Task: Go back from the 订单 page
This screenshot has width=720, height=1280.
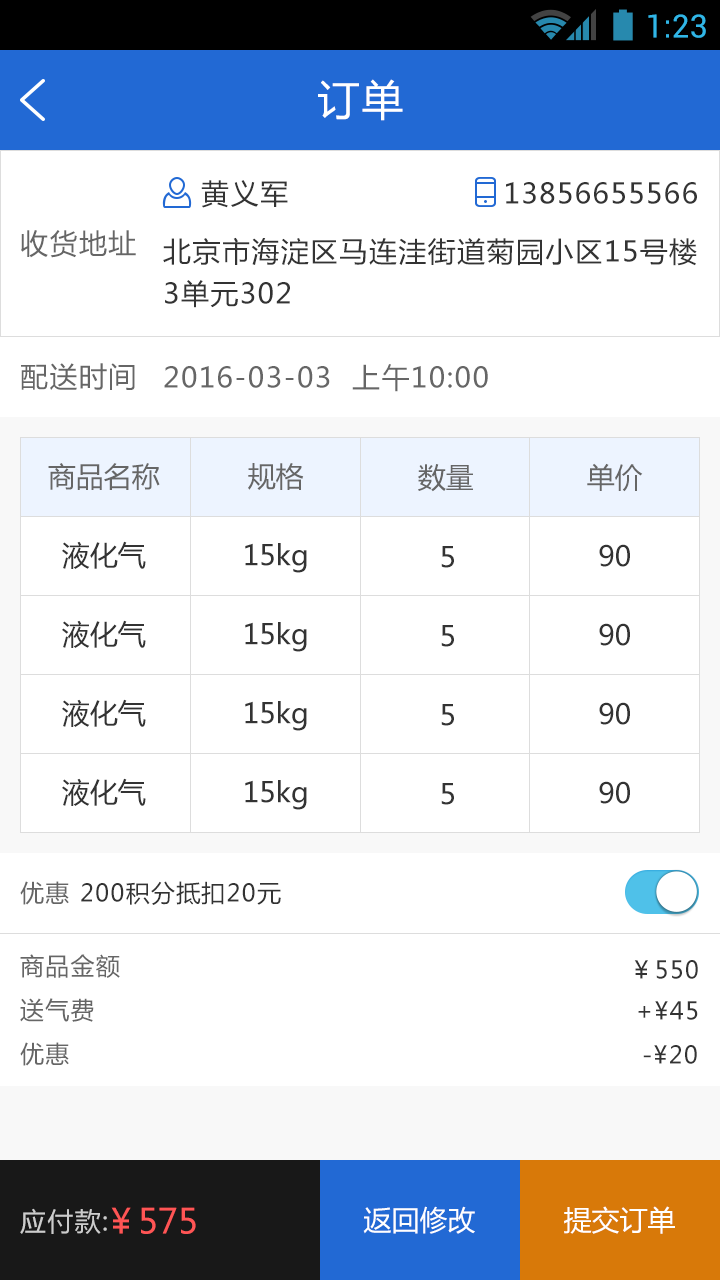Action: point(33,100)
